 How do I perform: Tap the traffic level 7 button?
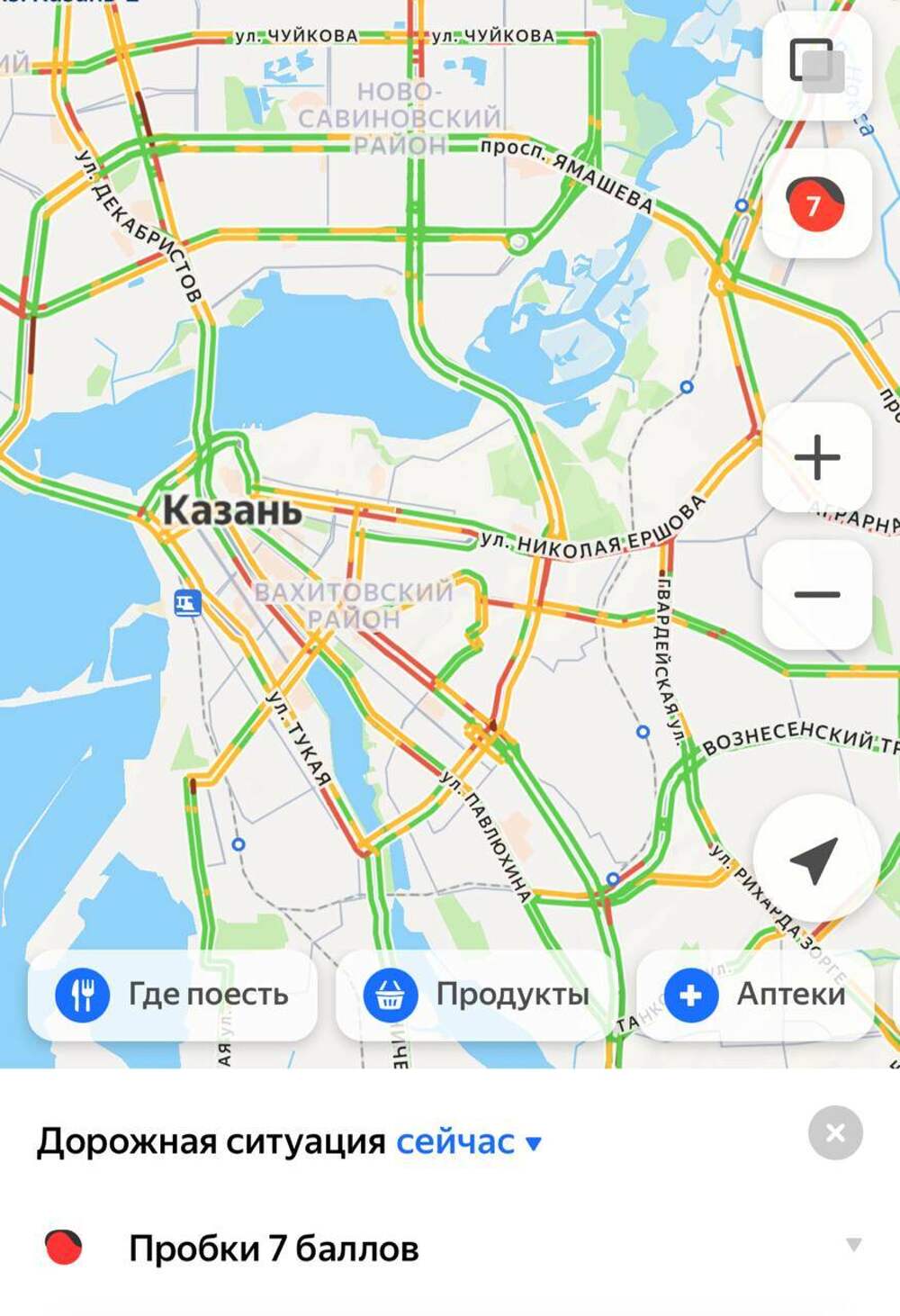(x=816, y=204)
